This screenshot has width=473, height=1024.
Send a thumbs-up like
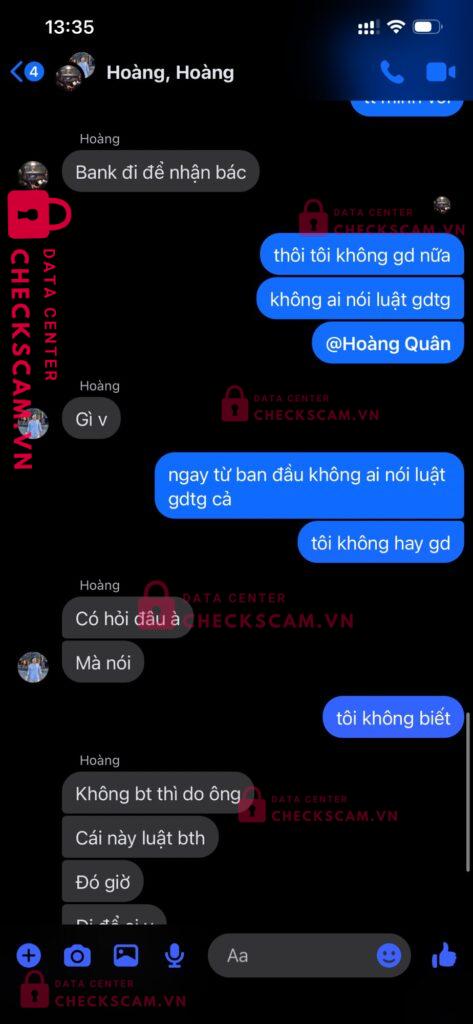coord(444,955)
